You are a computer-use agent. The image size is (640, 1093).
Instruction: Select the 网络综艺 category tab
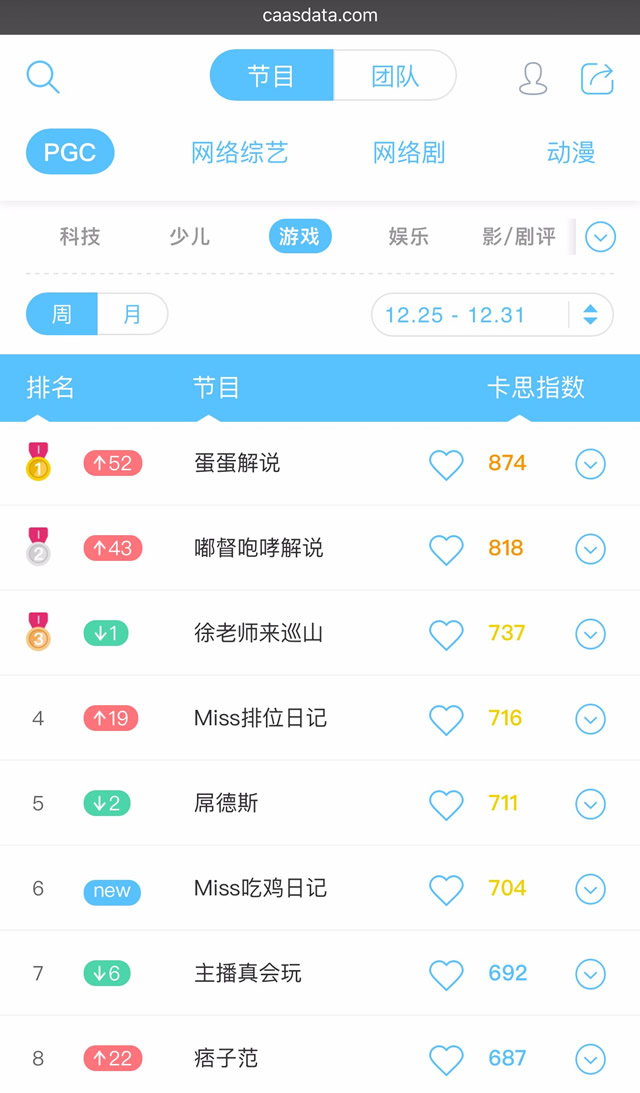click(240, 153)
